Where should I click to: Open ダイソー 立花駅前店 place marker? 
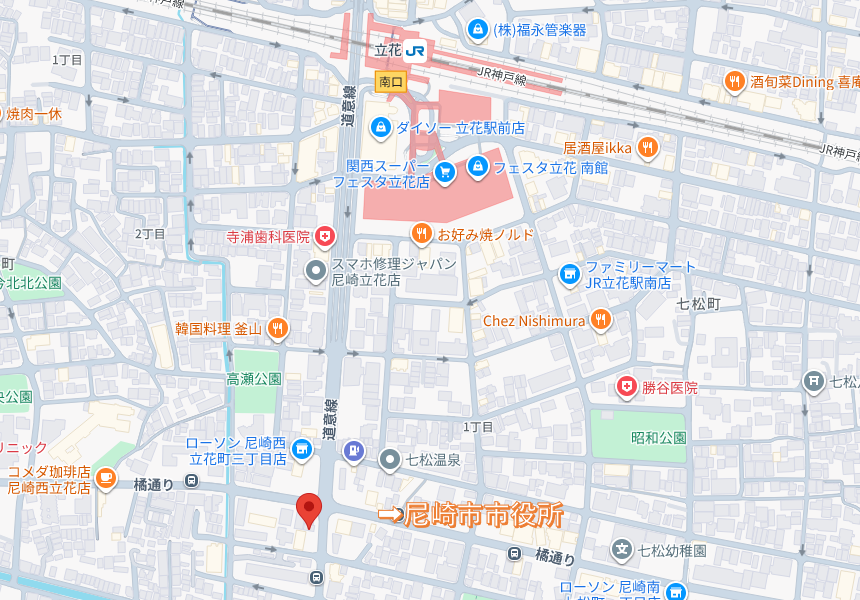click(x=381, y=128)
